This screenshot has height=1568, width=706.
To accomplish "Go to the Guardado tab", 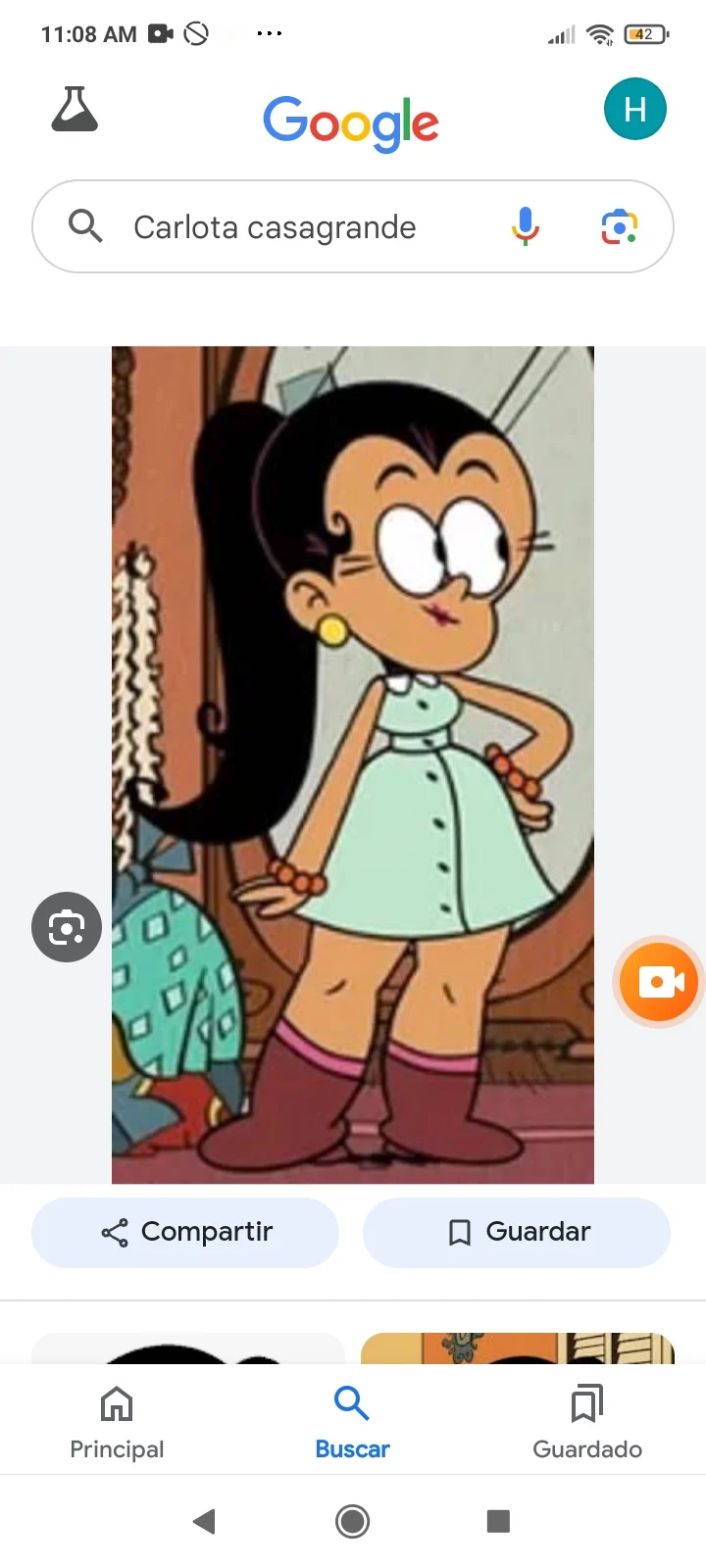I will coord(587,1422).
